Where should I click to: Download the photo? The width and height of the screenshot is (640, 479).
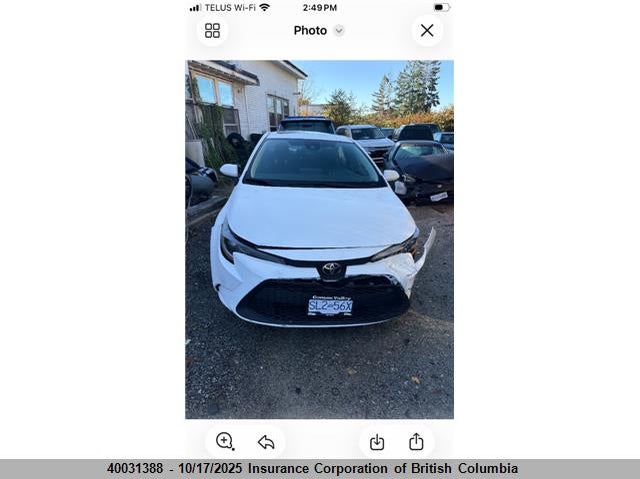377,442
